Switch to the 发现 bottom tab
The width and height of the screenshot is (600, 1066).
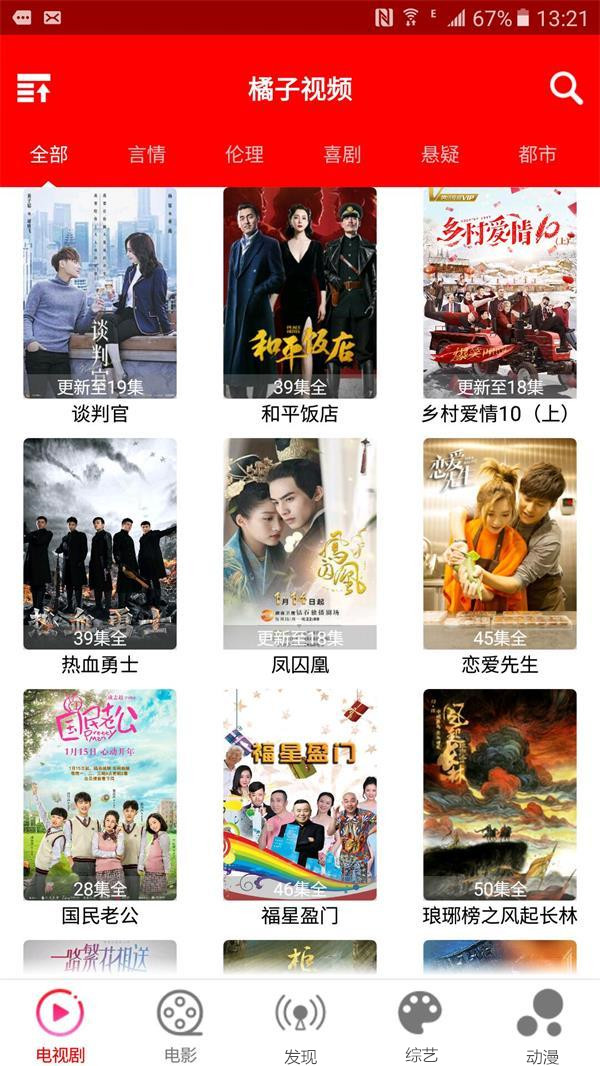(300, 1025)
